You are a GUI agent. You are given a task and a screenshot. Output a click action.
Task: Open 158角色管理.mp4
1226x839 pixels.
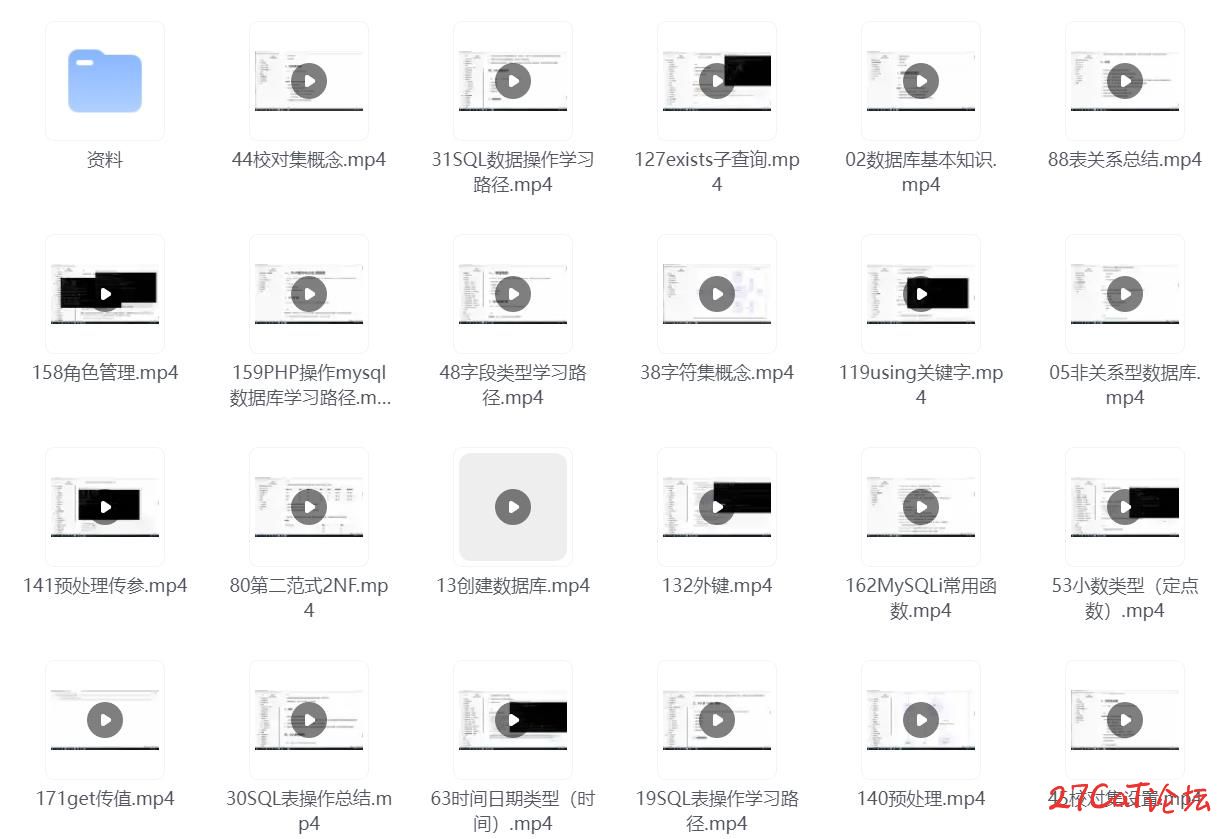(x=105, y=294)
